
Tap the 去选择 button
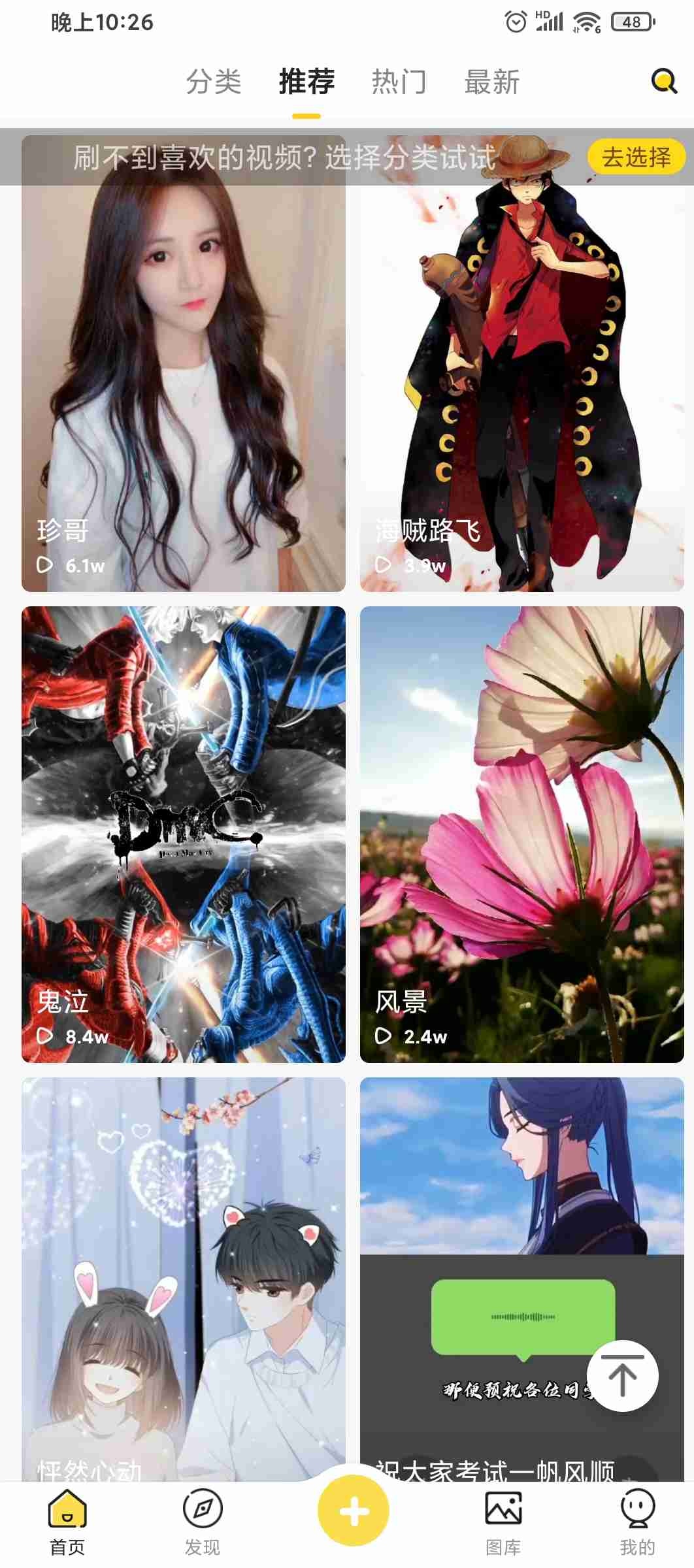pos(636,157)
